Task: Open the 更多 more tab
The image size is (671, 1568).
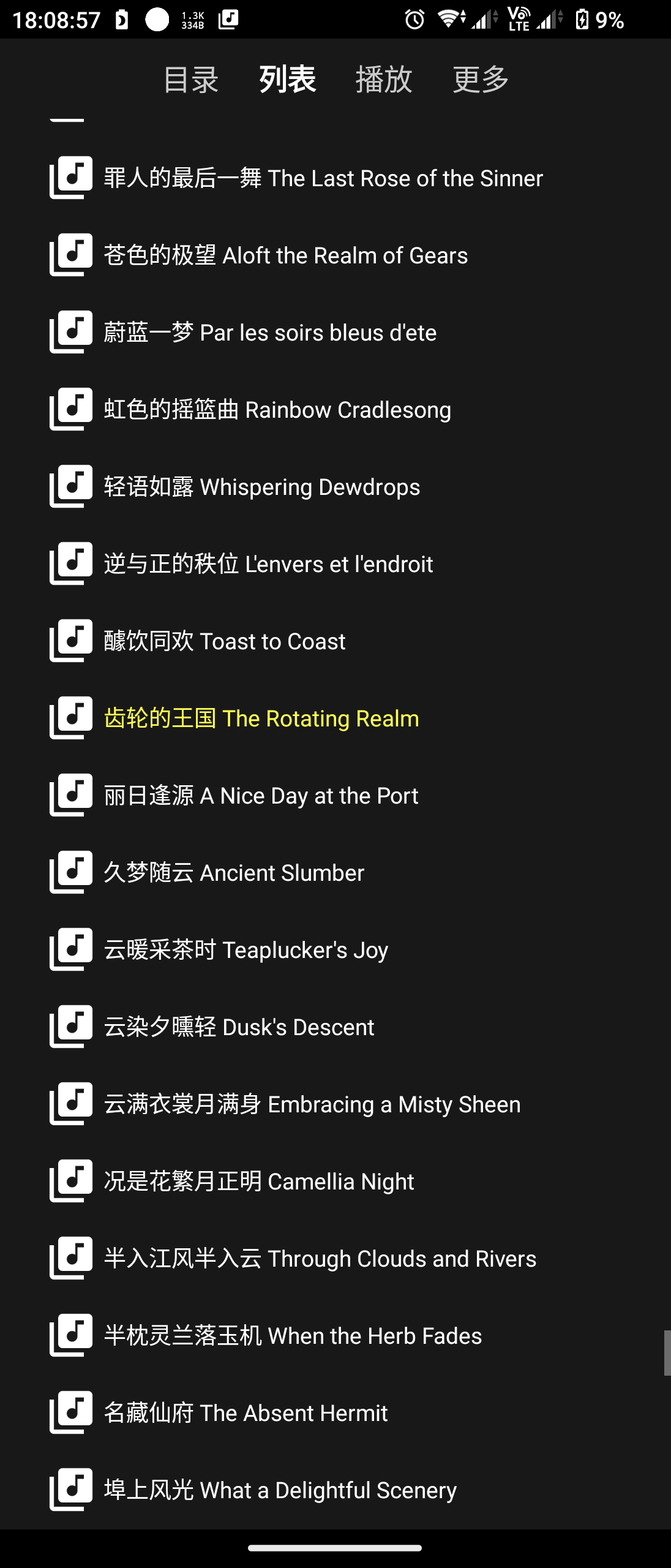Action: [x=480, y=79]
